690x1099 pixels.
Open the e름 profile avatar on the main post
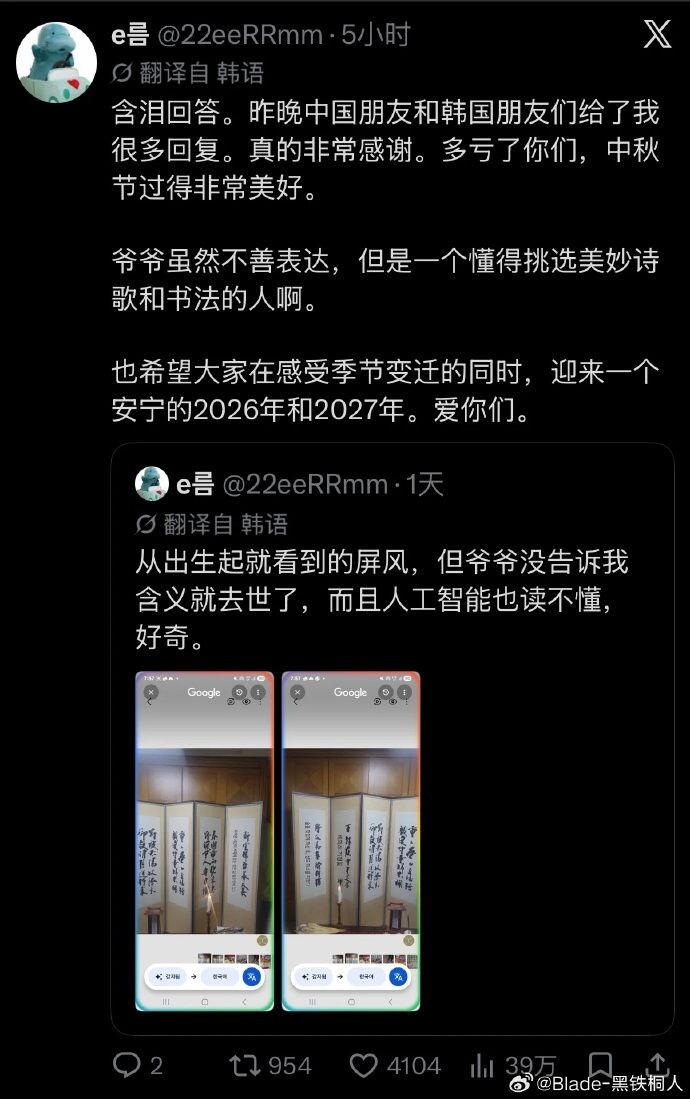pyautogui.click(x=56, y=62)
